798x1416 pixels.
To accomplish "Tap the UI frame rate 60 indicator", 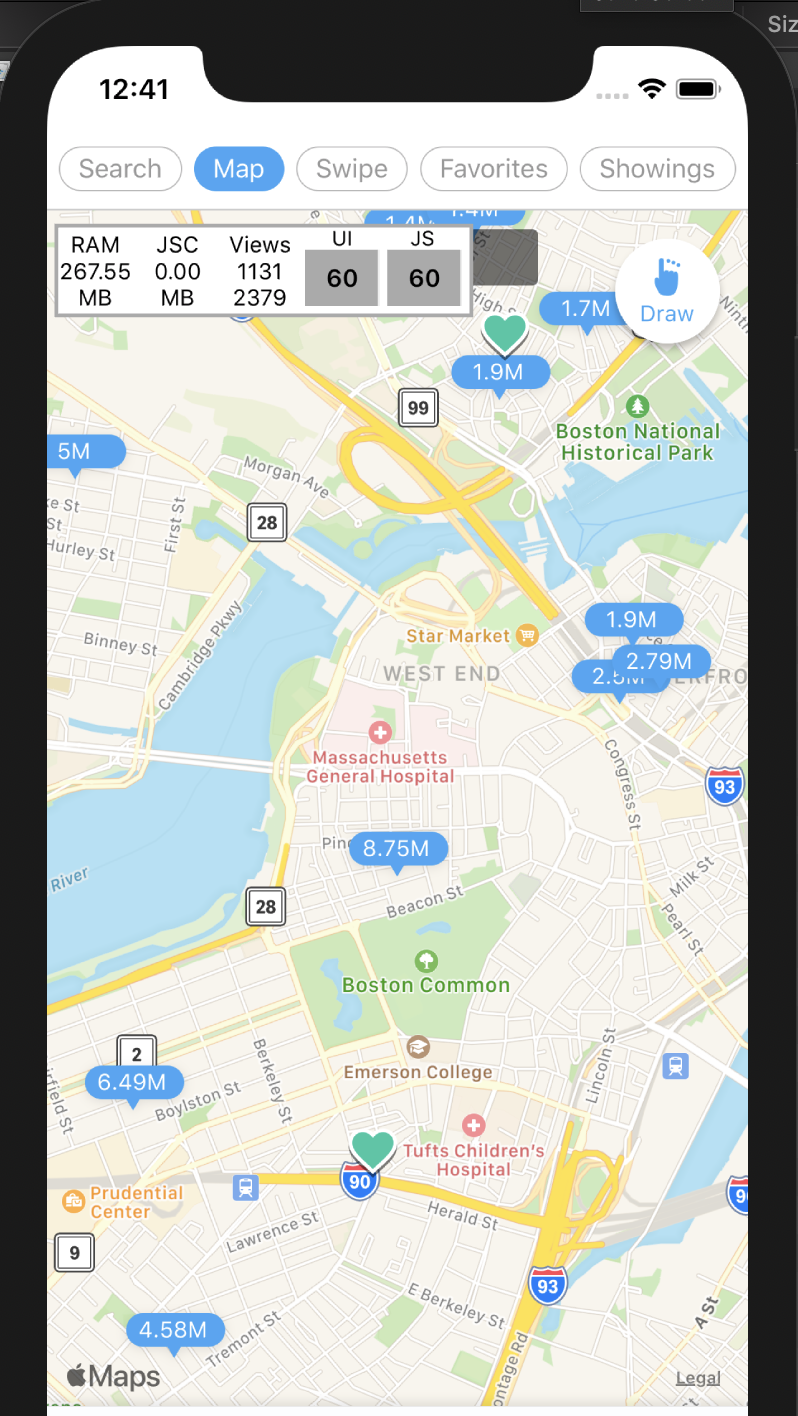I will click(341, 278).
